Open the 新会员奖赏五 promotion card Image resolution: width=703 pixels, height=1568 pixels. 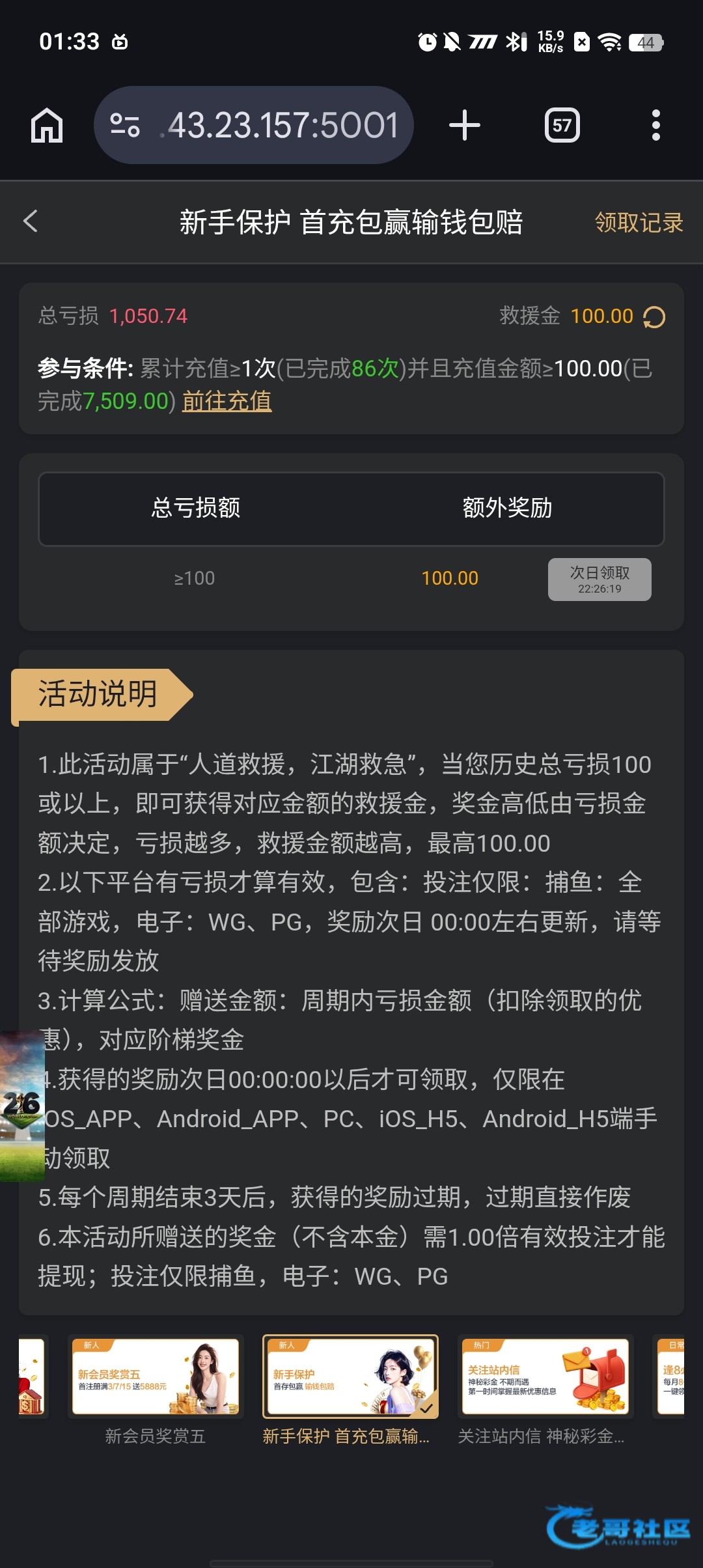[156, 1377]
